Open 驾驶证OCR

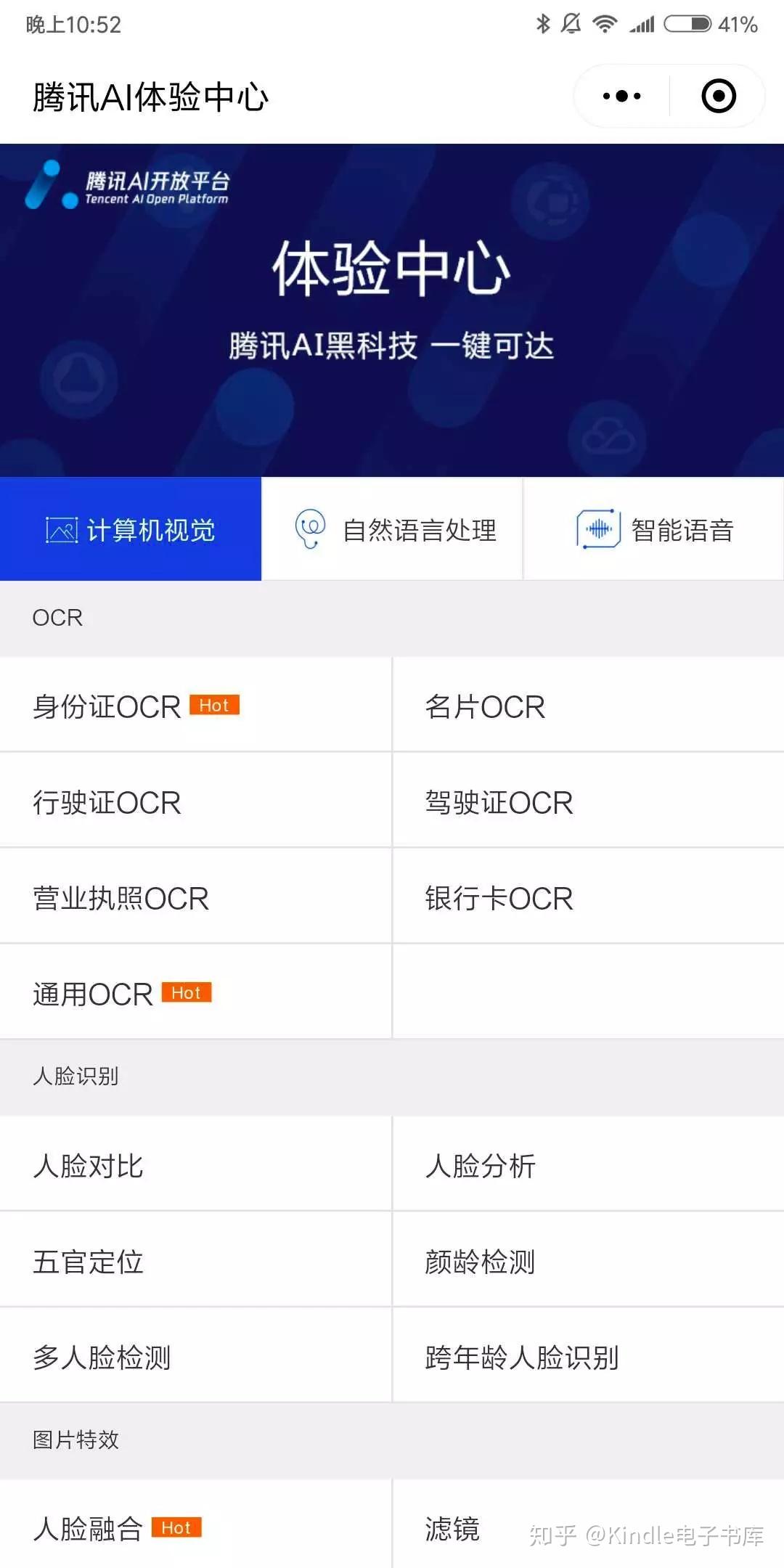tap(589, 801)
